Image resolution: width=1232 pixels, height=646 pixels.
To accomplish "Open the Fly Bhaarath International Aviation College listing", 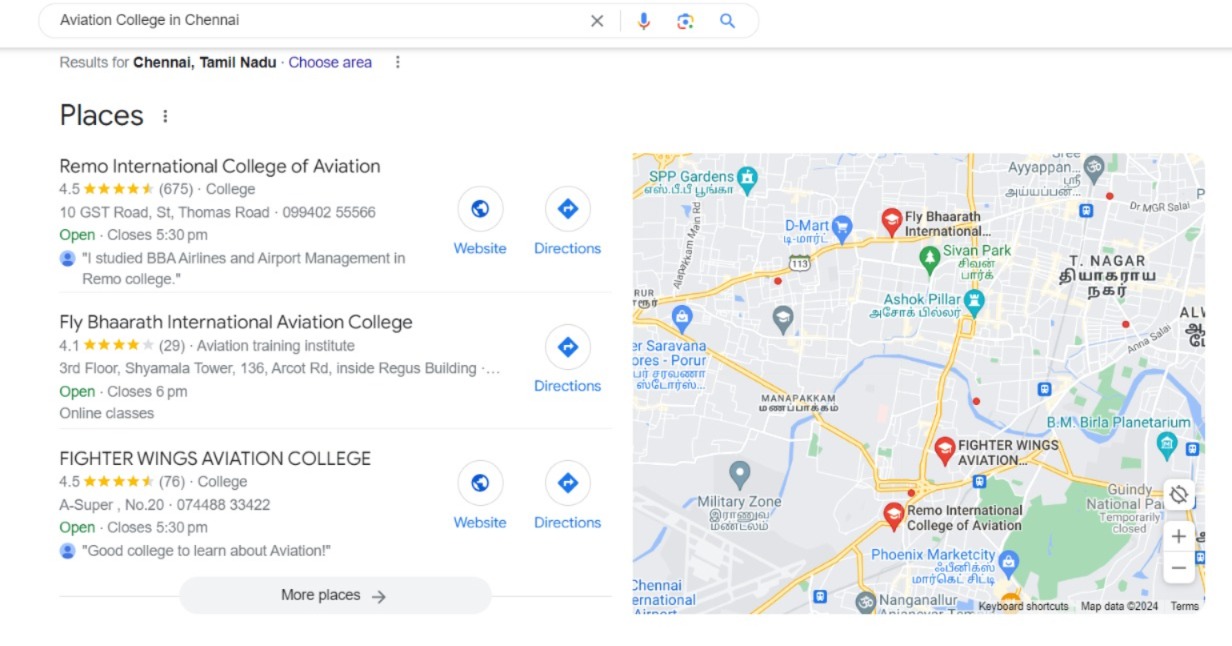I will 236,322.
